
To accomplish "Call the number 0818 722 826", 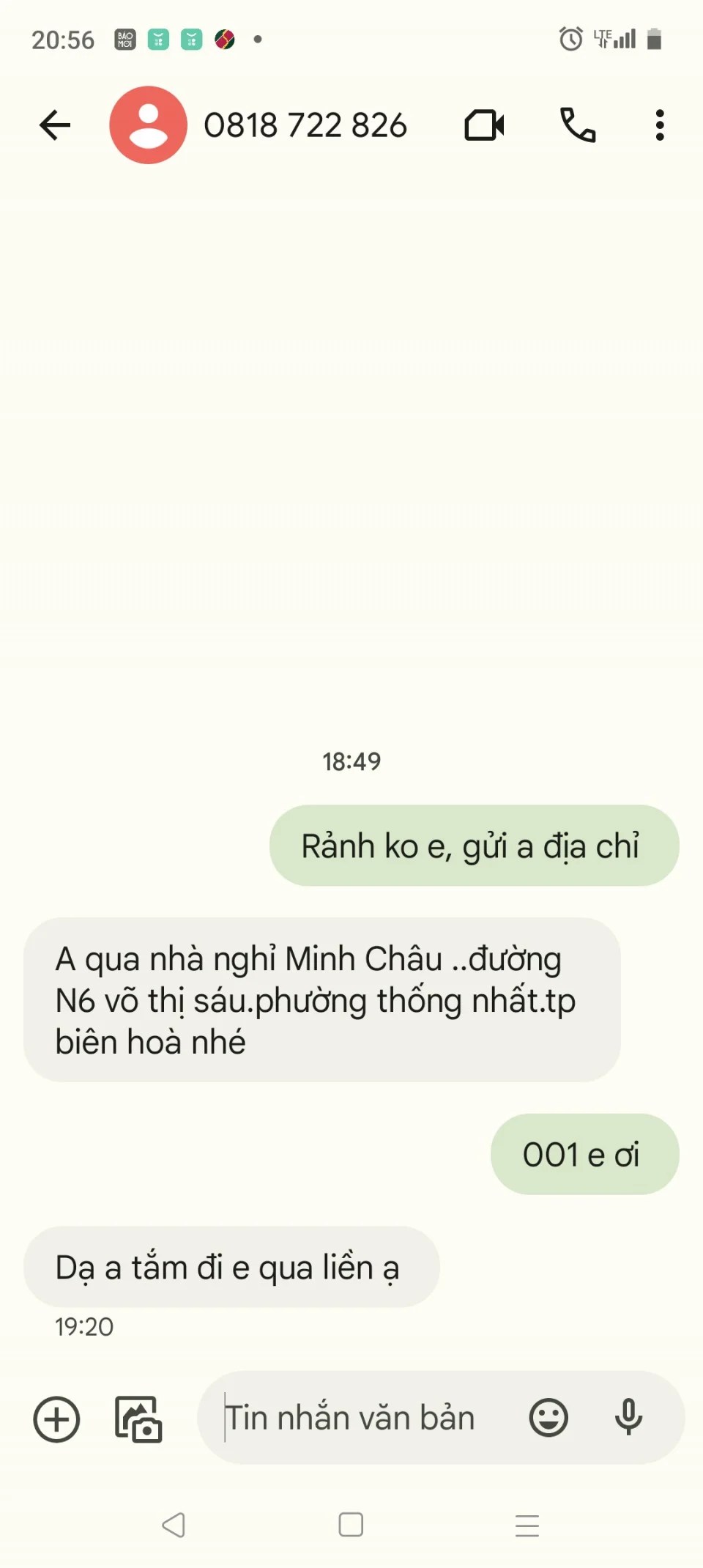I will 578,125.
